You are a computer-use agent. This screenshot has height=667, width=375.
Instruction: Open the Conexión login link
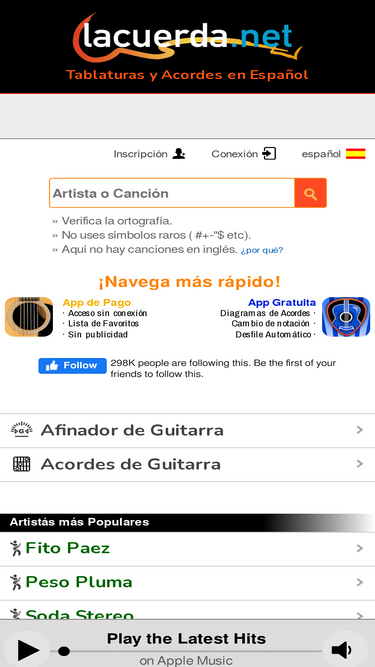pos(244,154)
